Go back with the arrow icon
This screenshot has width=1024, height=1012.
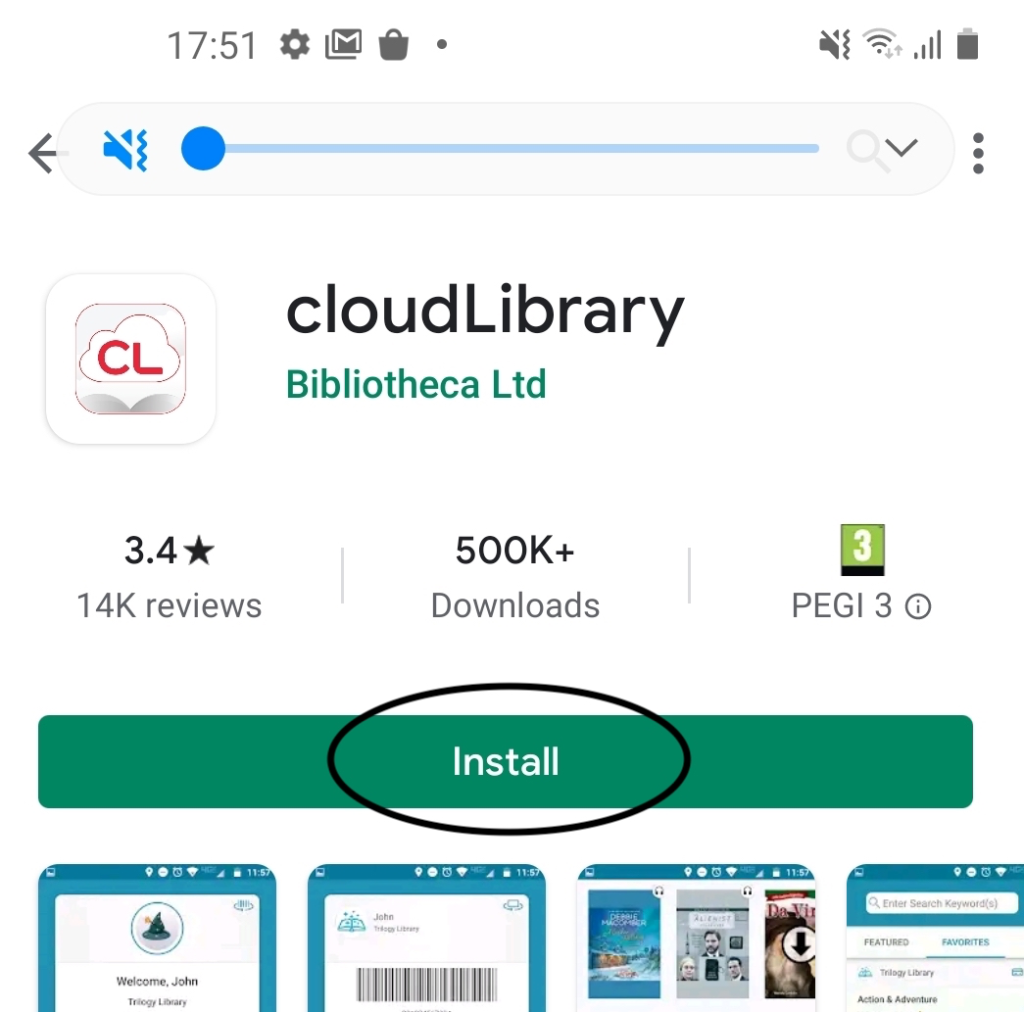click(x=42, y=153)
